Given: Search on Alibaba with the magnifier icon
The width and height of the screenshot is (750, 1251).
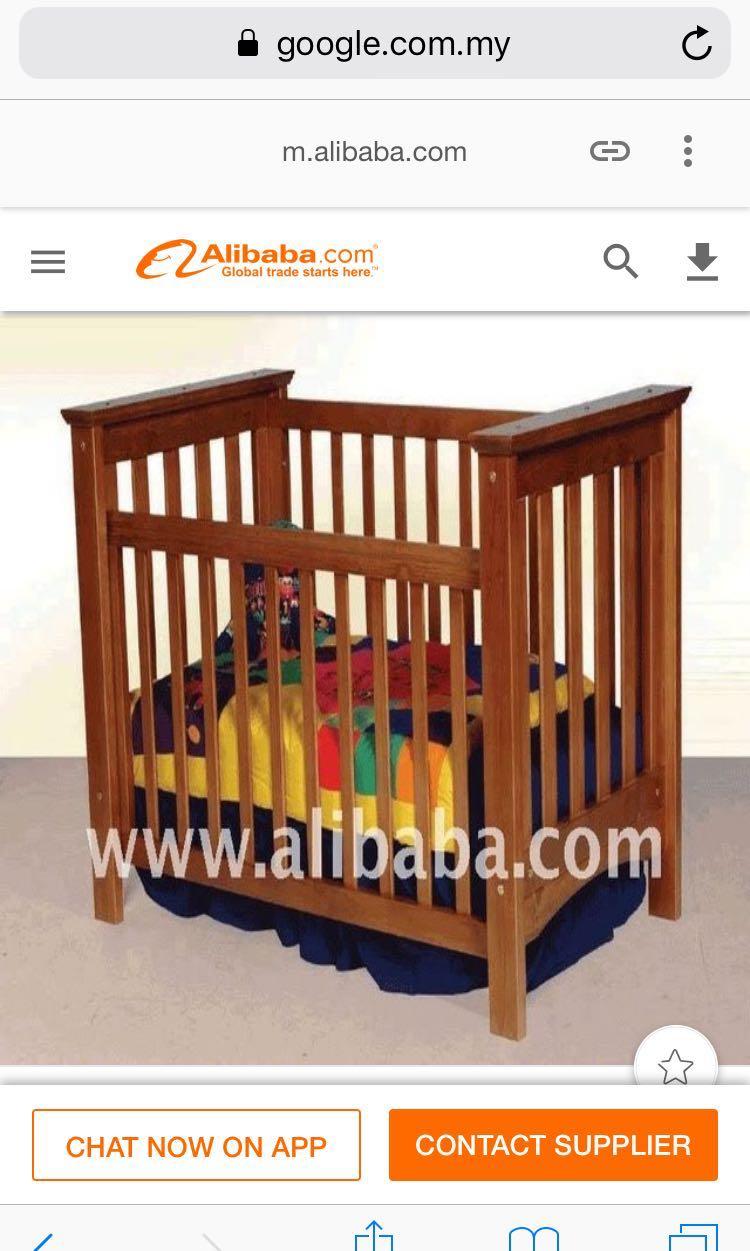Looking at the screenshot, I should click(x=620, y=262).
